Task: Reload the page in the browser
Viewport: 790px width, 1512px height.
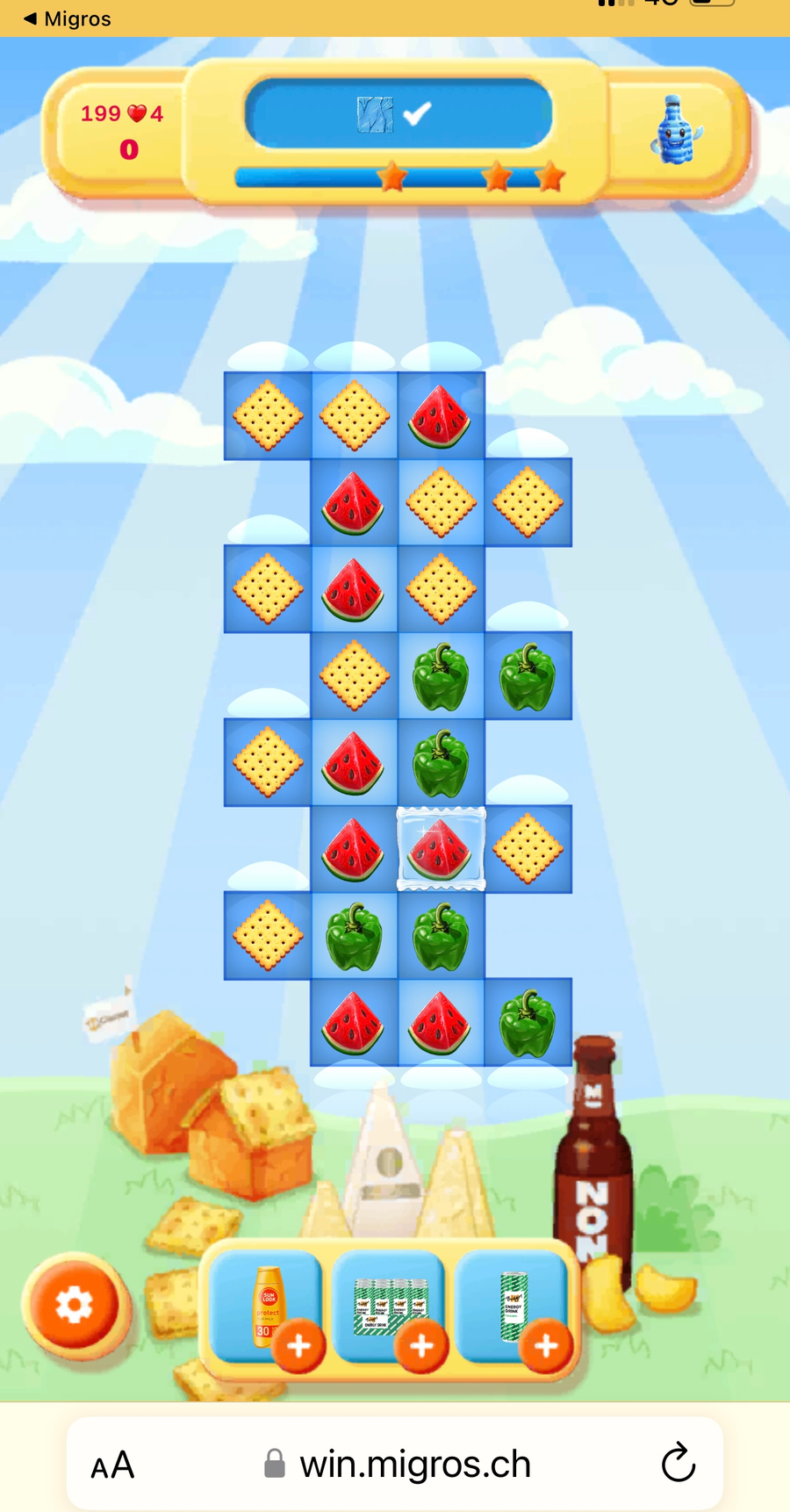Action: pyautogui.click(x=678, y=1464)
